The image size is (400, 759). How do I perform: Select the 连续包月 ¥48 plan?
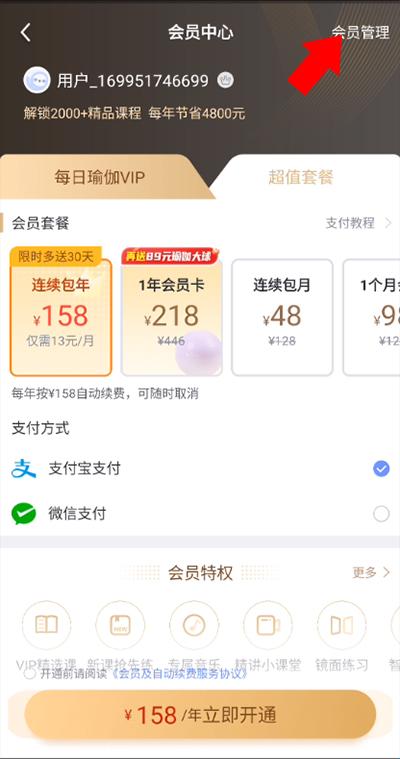coord(282,317)
